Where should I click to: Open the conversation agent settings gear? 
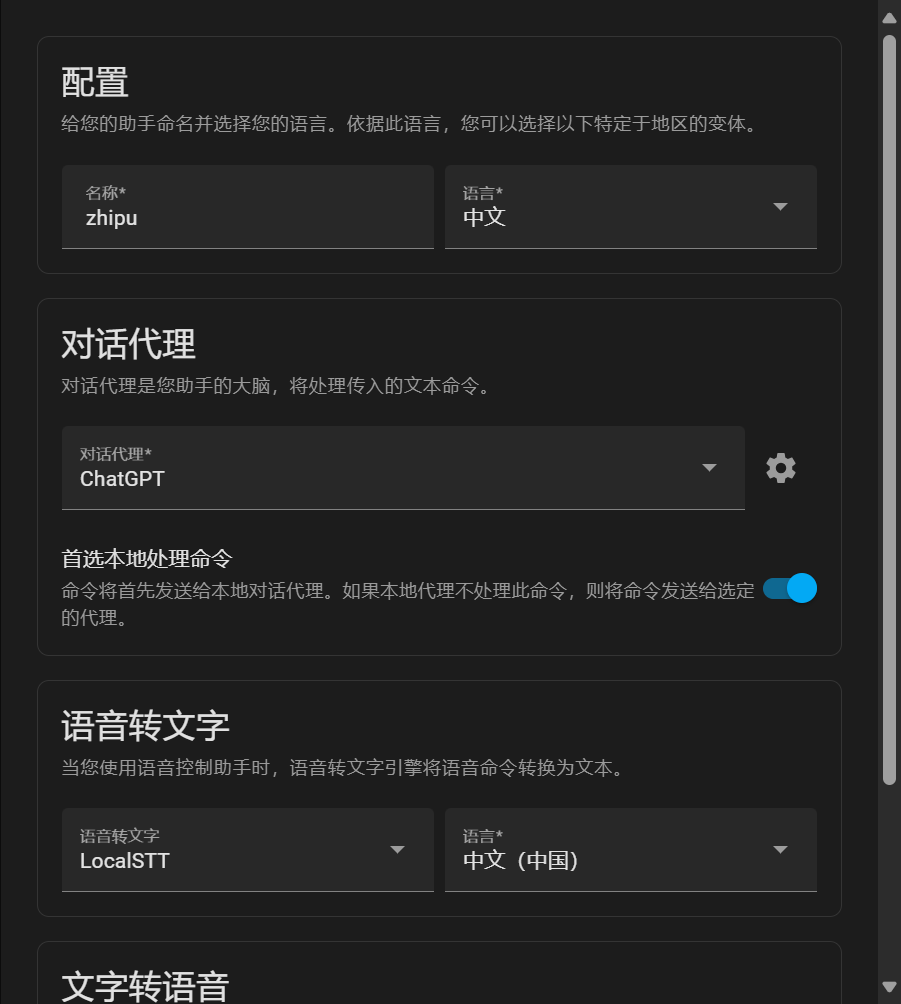pos(781,468)
